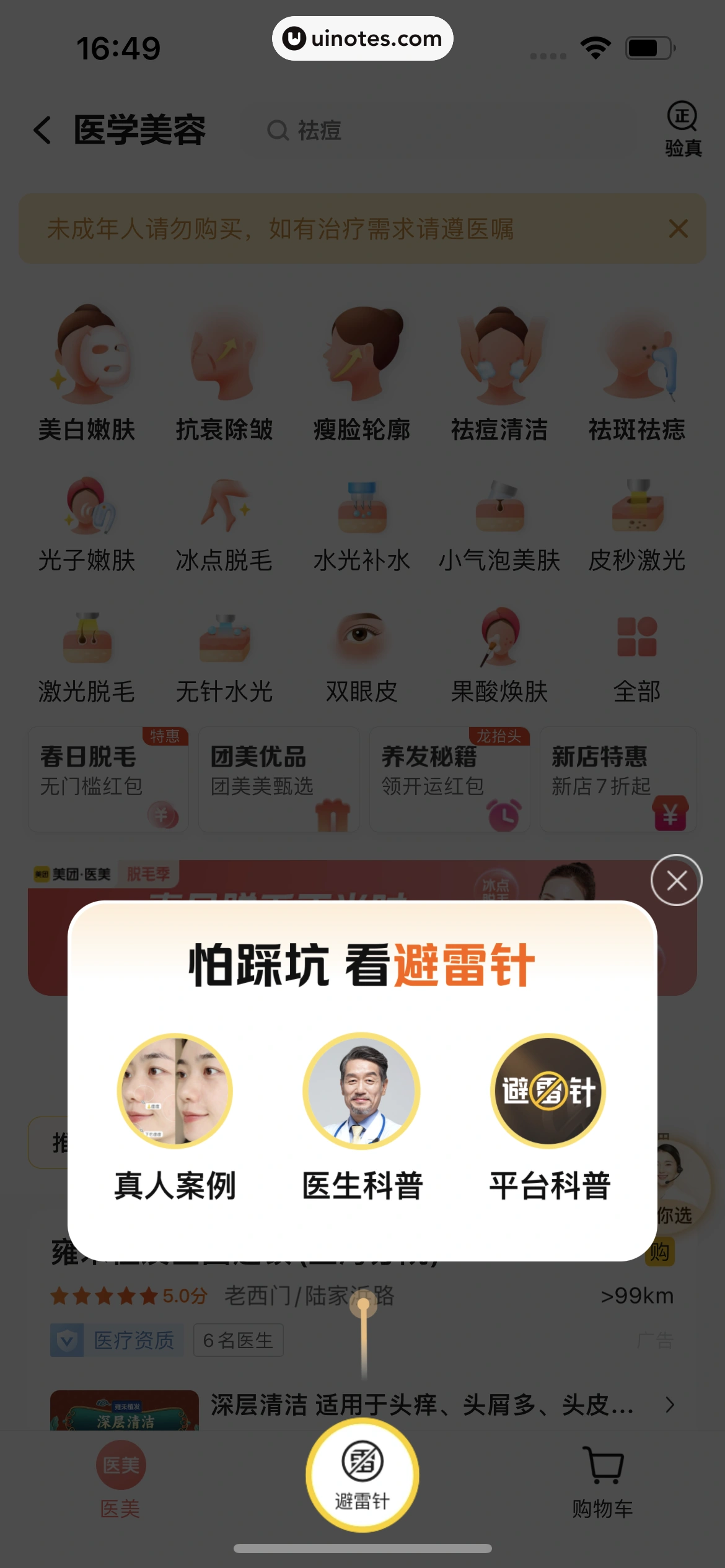Open the back arrow to leave 医学美容
Image resolution: width=725 pixels, height=1568 pixels.
click(42, 130)
